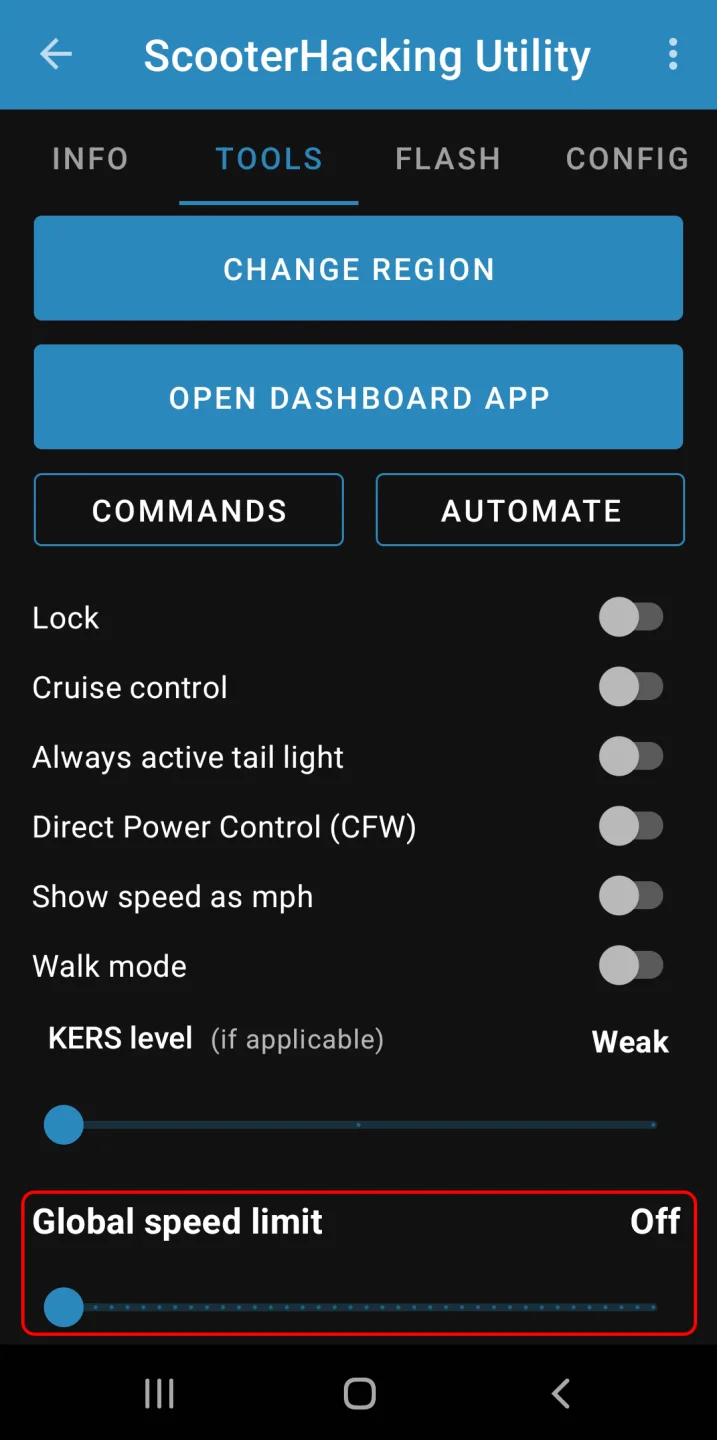Image resolution: width=717 pixels, height=1440 pixels.
Task: Enable Always active tail light
Action: (x=631, y=757)
